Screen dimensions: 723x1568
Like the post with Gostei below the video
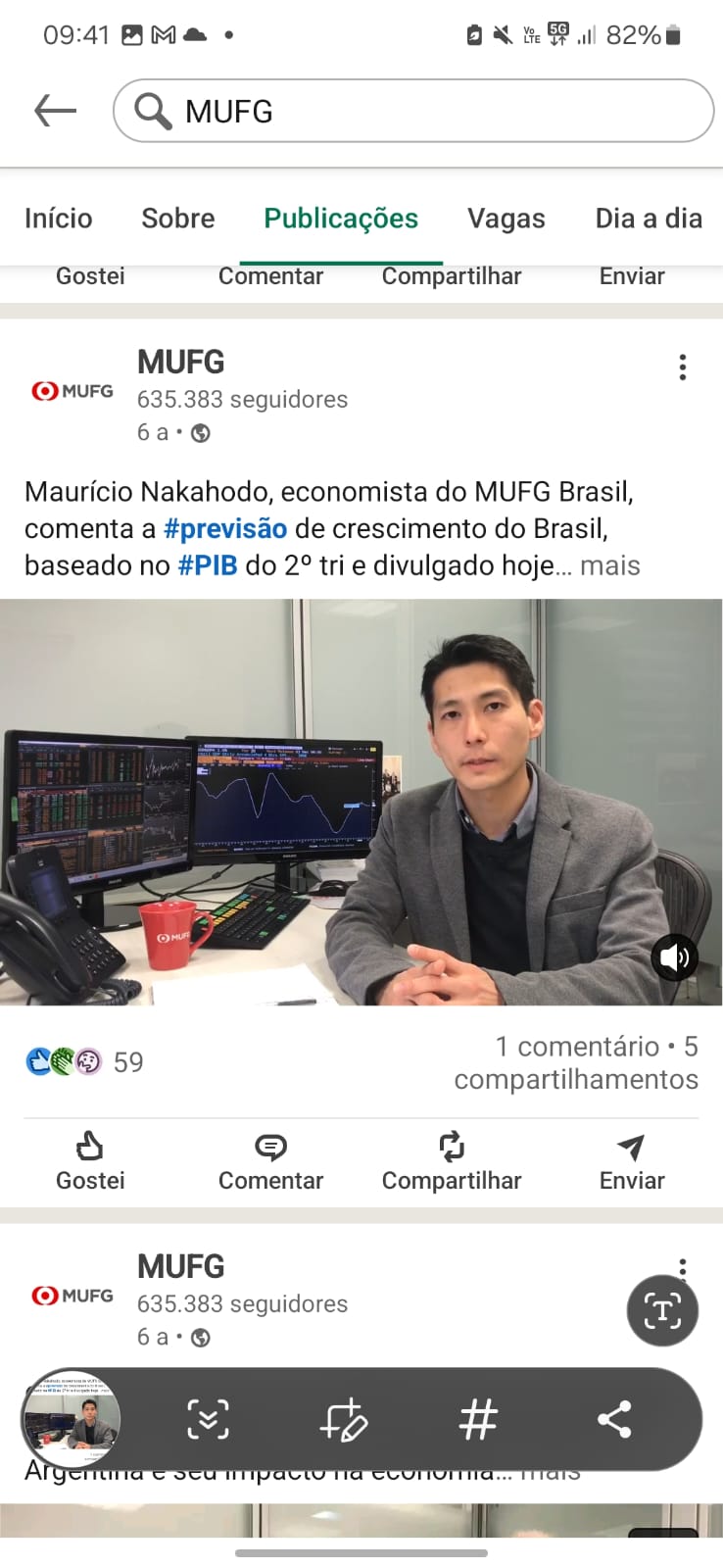tap(90, 1161)
